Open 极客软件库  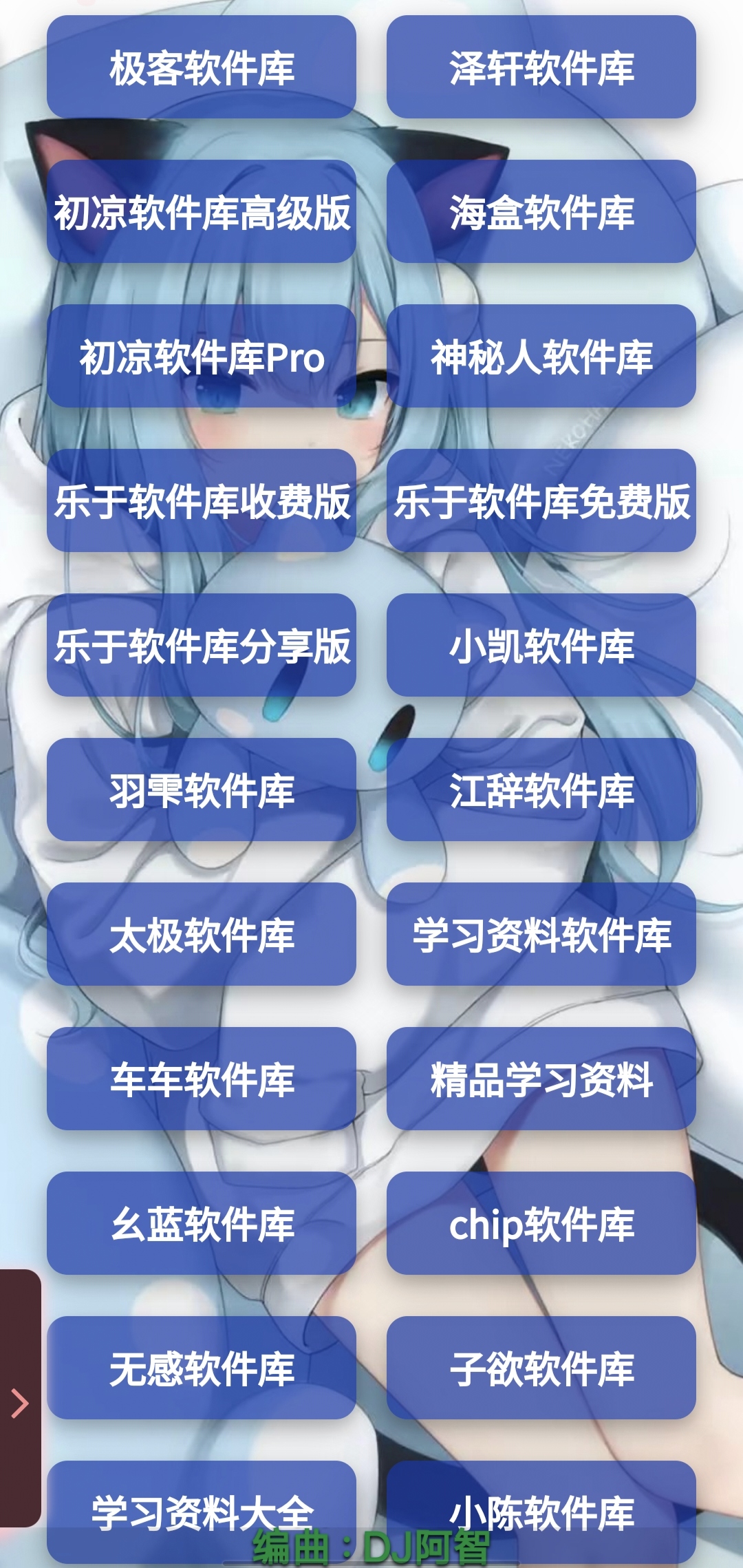[201, 67]
